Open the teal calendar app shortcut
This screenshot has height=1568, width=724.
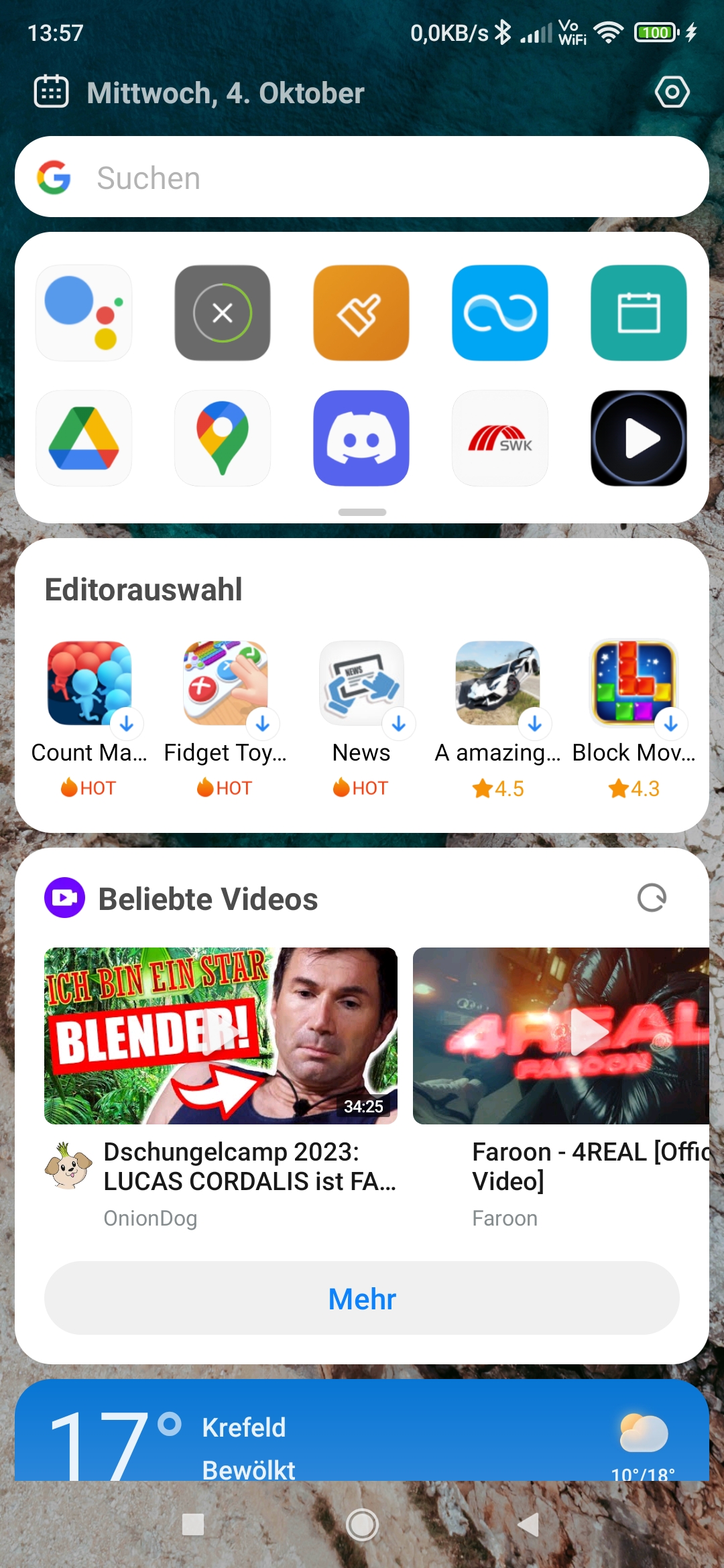(x=638, y=313)
